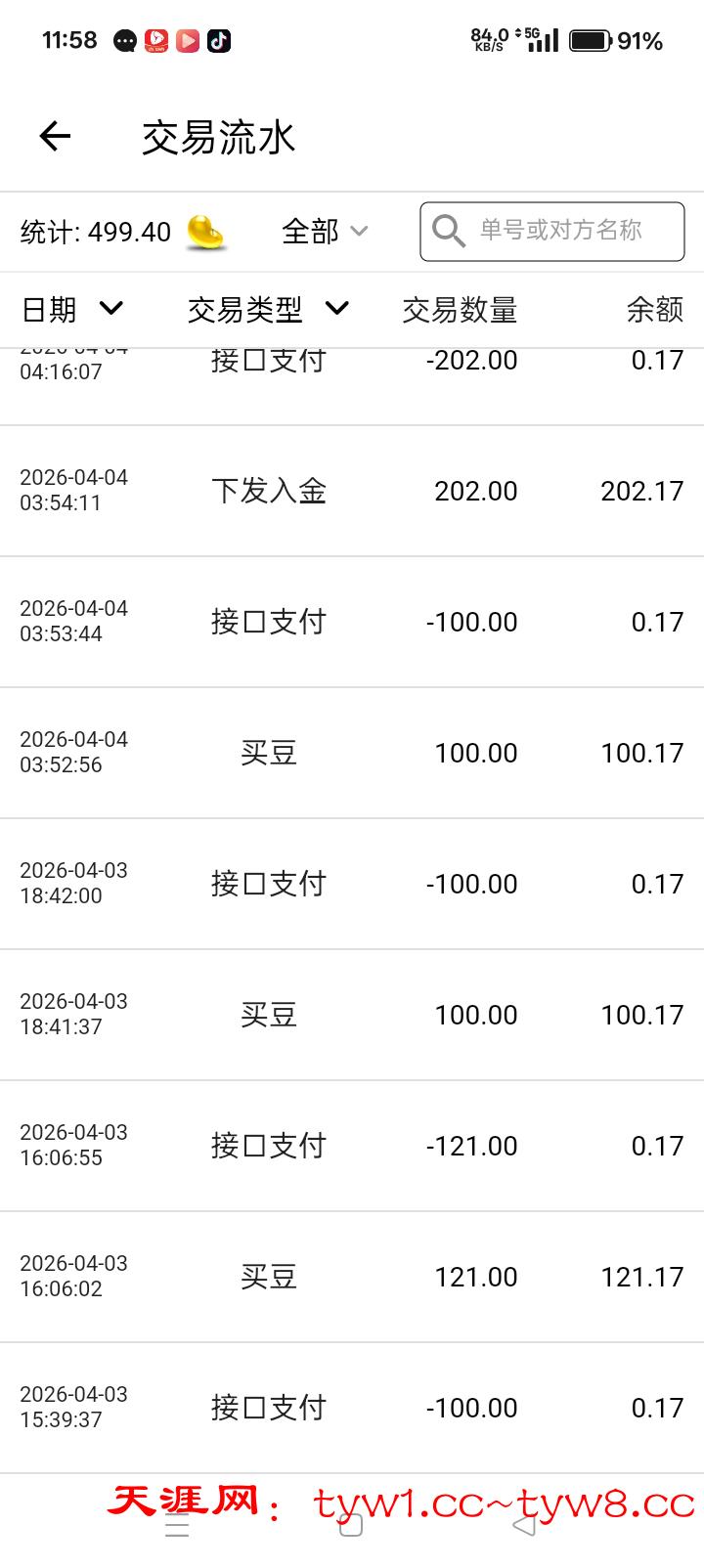Expand the 全部 filter dropdown
Image resolution: width=704 pixels, height=1568 pixels.
tap(325, 232)
